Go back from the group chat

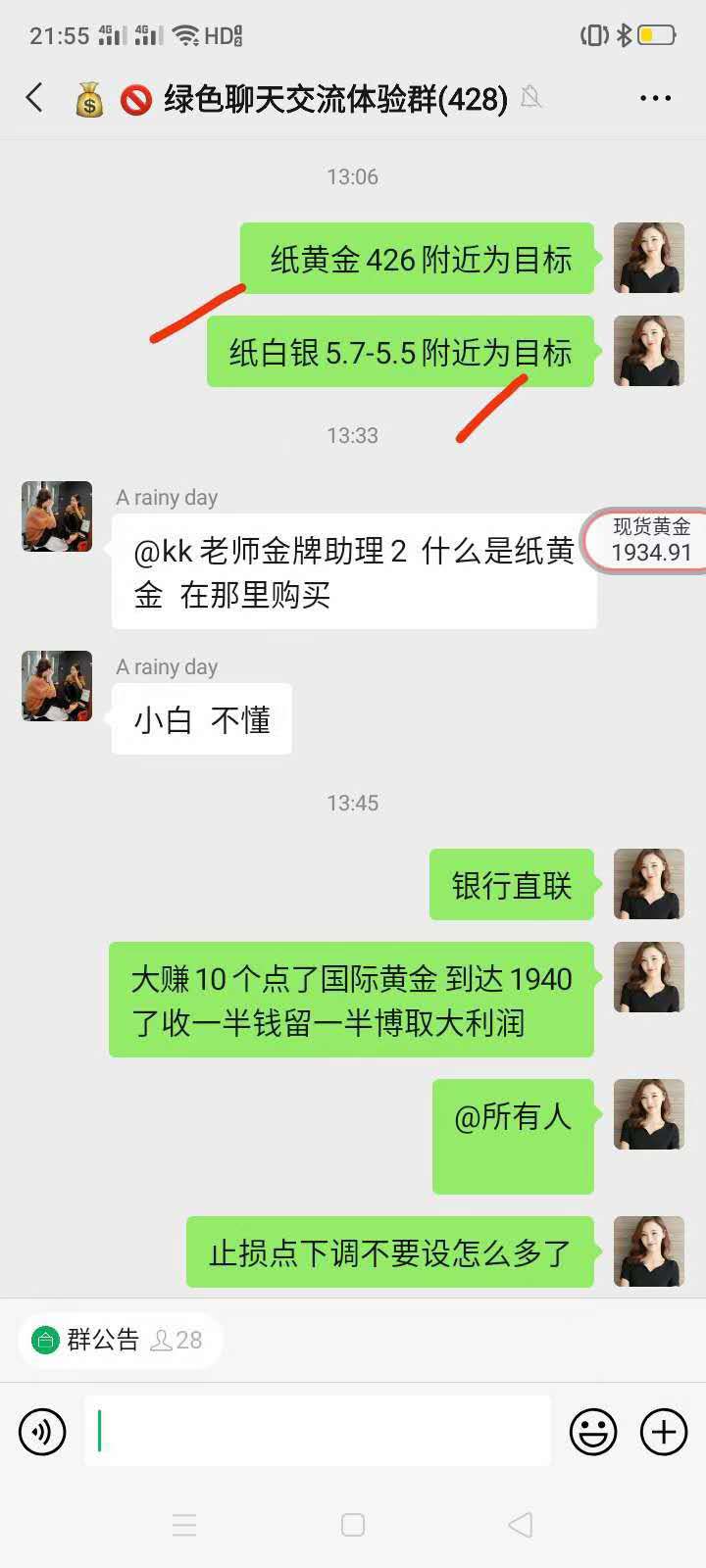click(35, 98)
